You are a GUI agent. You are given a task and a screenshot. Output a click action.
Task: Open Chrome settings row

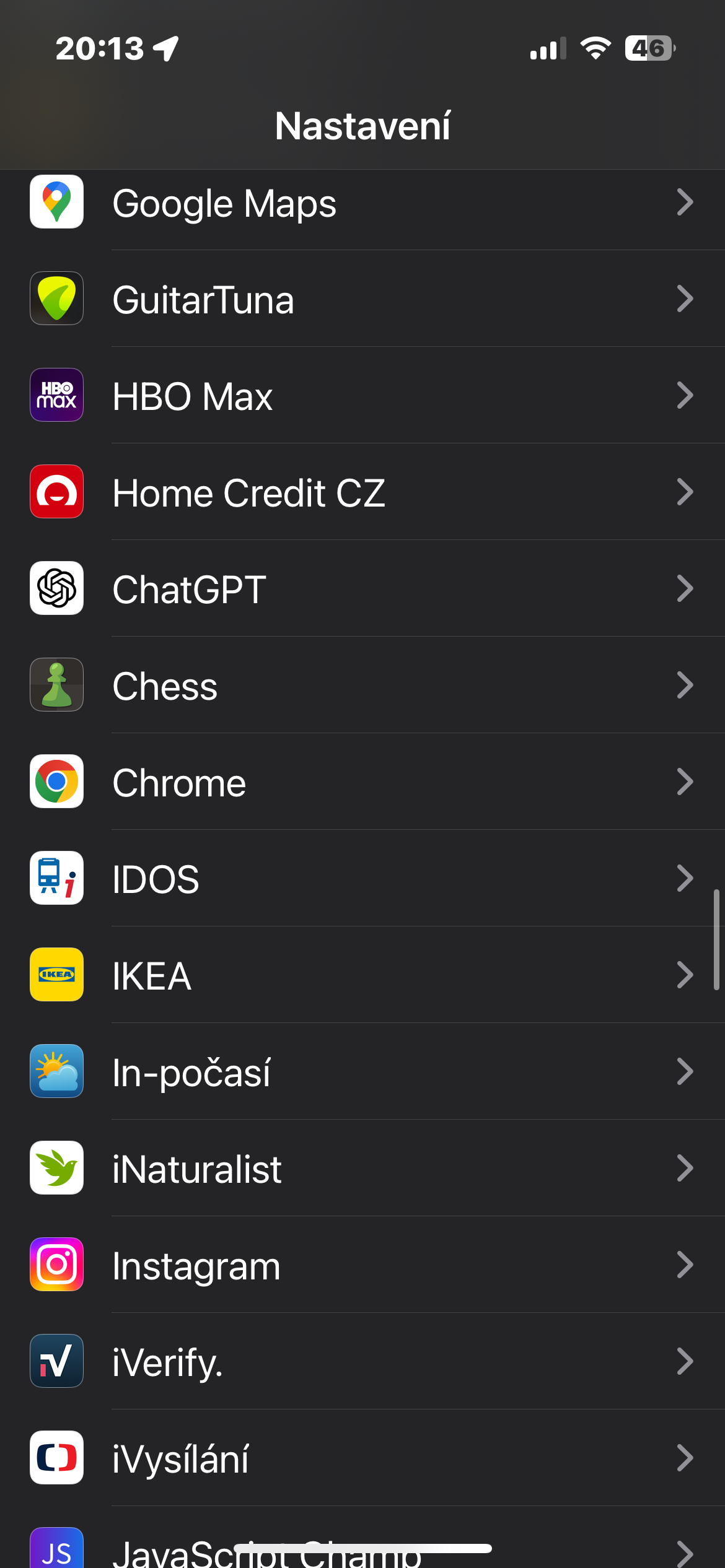pos(362,782)
